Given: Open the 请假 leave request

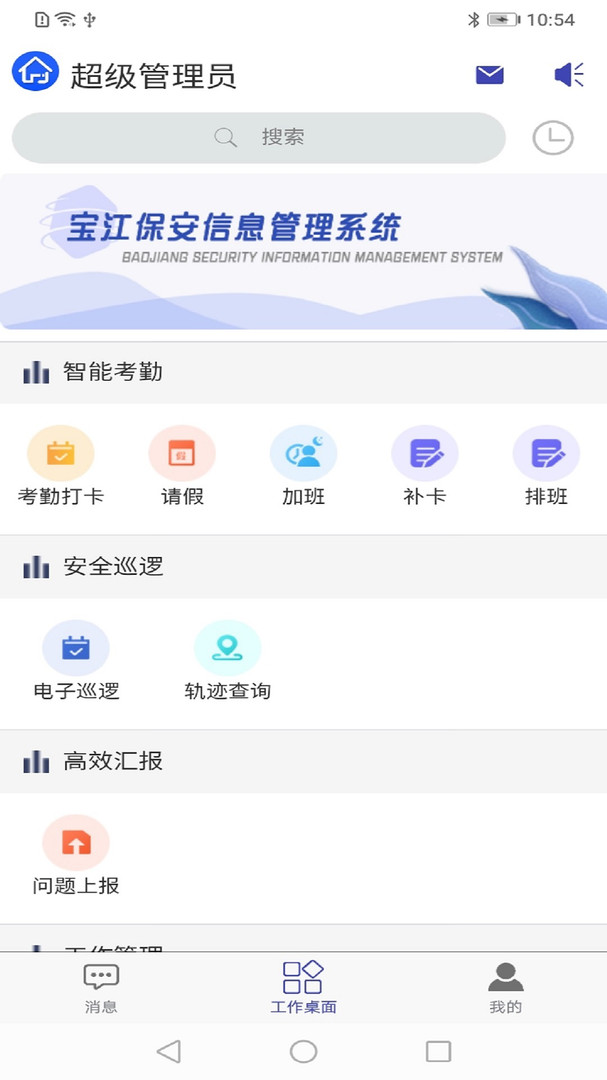Looking at the screenshot, I should (182, 465).
